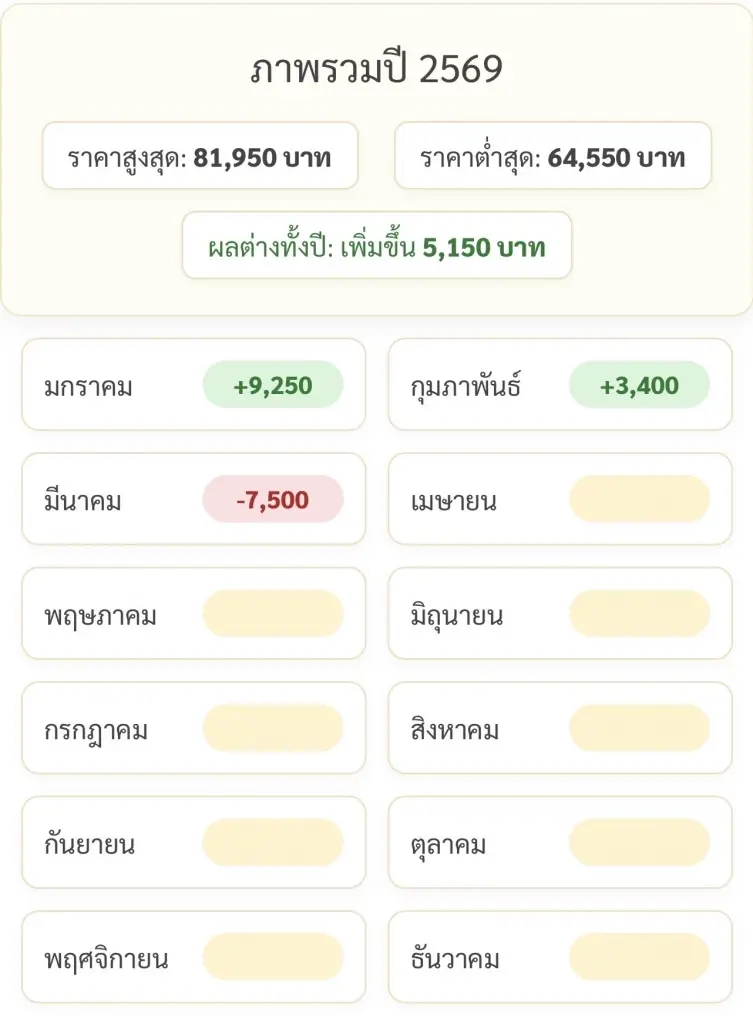Select the pending value pill for เมษายน

coord(642,499)
